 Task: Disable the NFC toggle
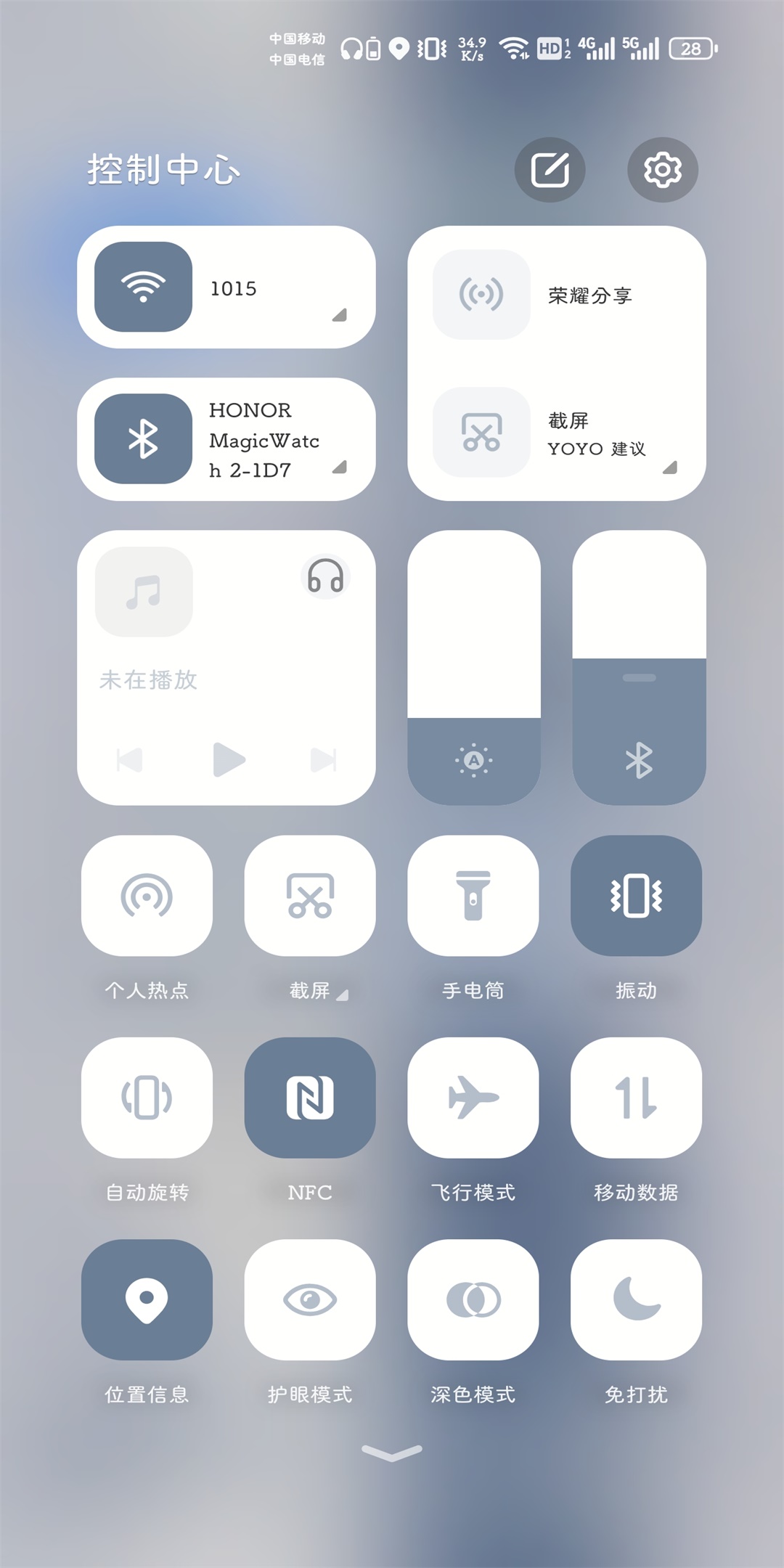coord(310,1098)
